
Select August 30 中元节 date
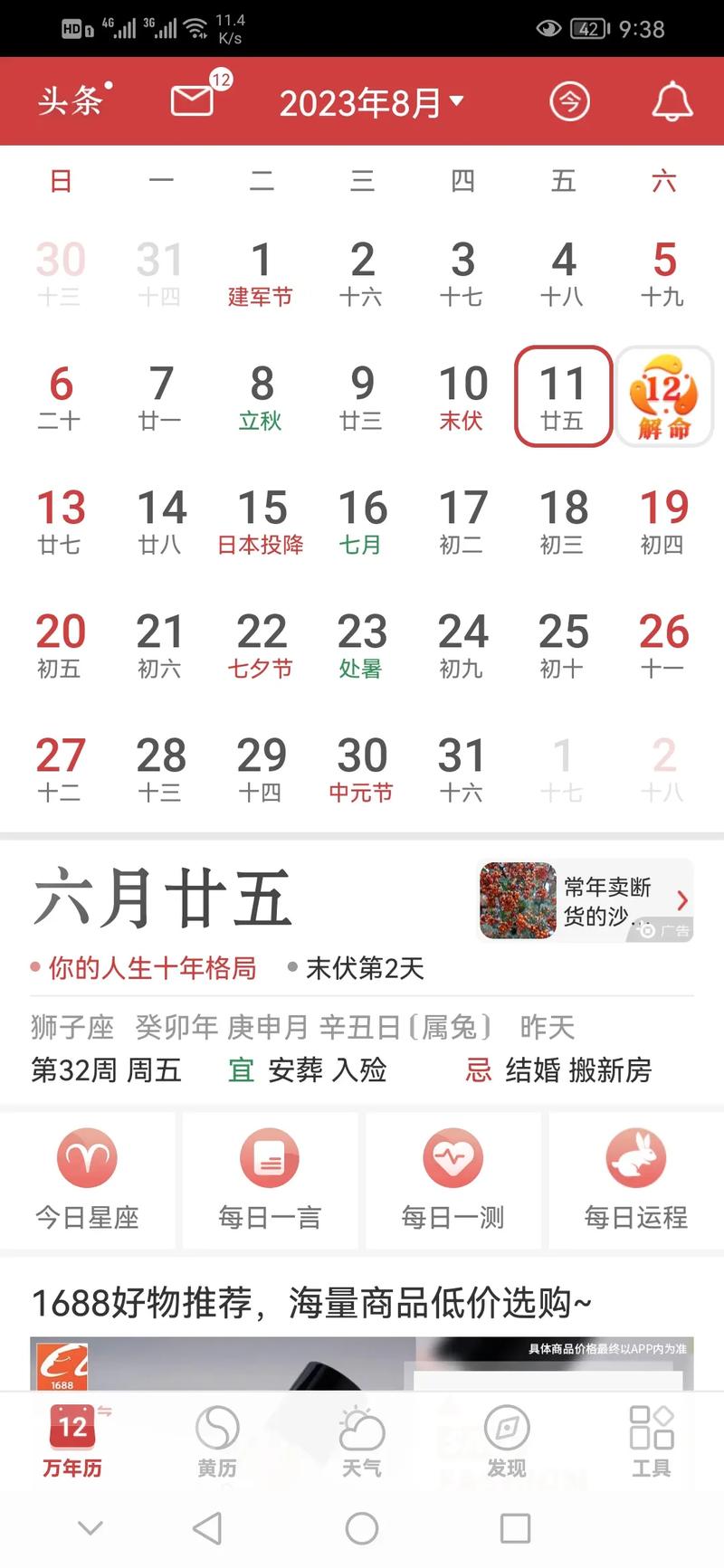point(362,769)
